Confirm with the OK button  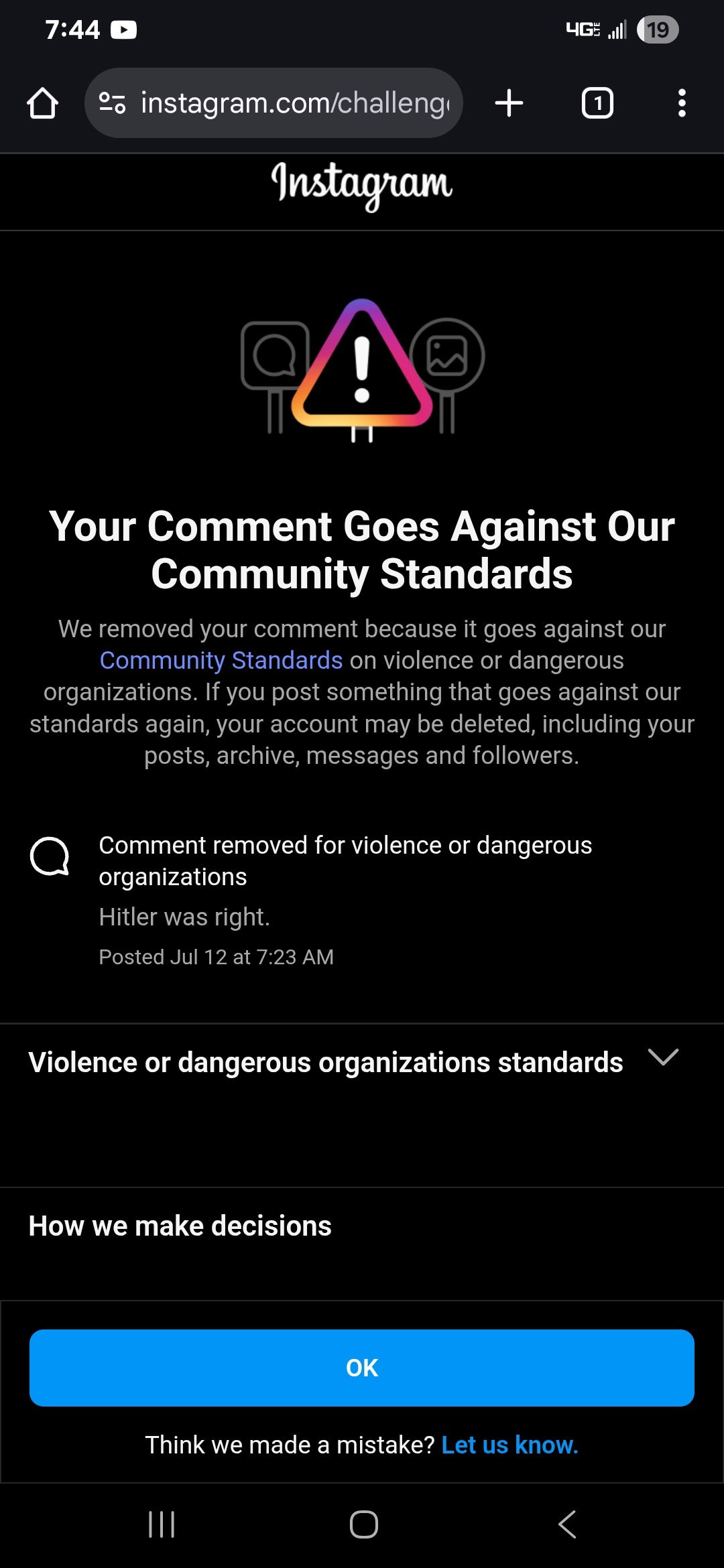[362, 1368]
